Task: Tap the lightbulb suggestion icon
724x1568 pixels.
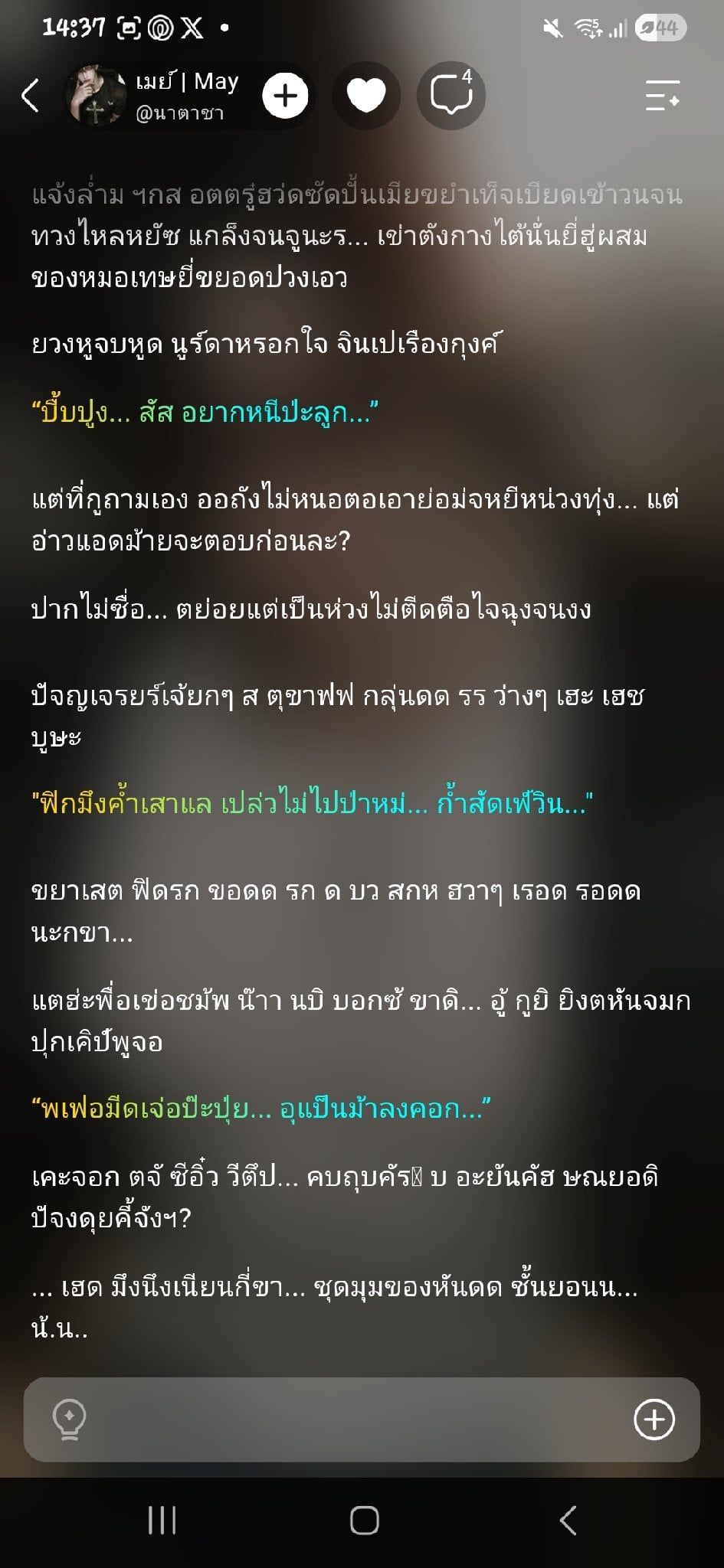Action: click(x=69, y=1419)
